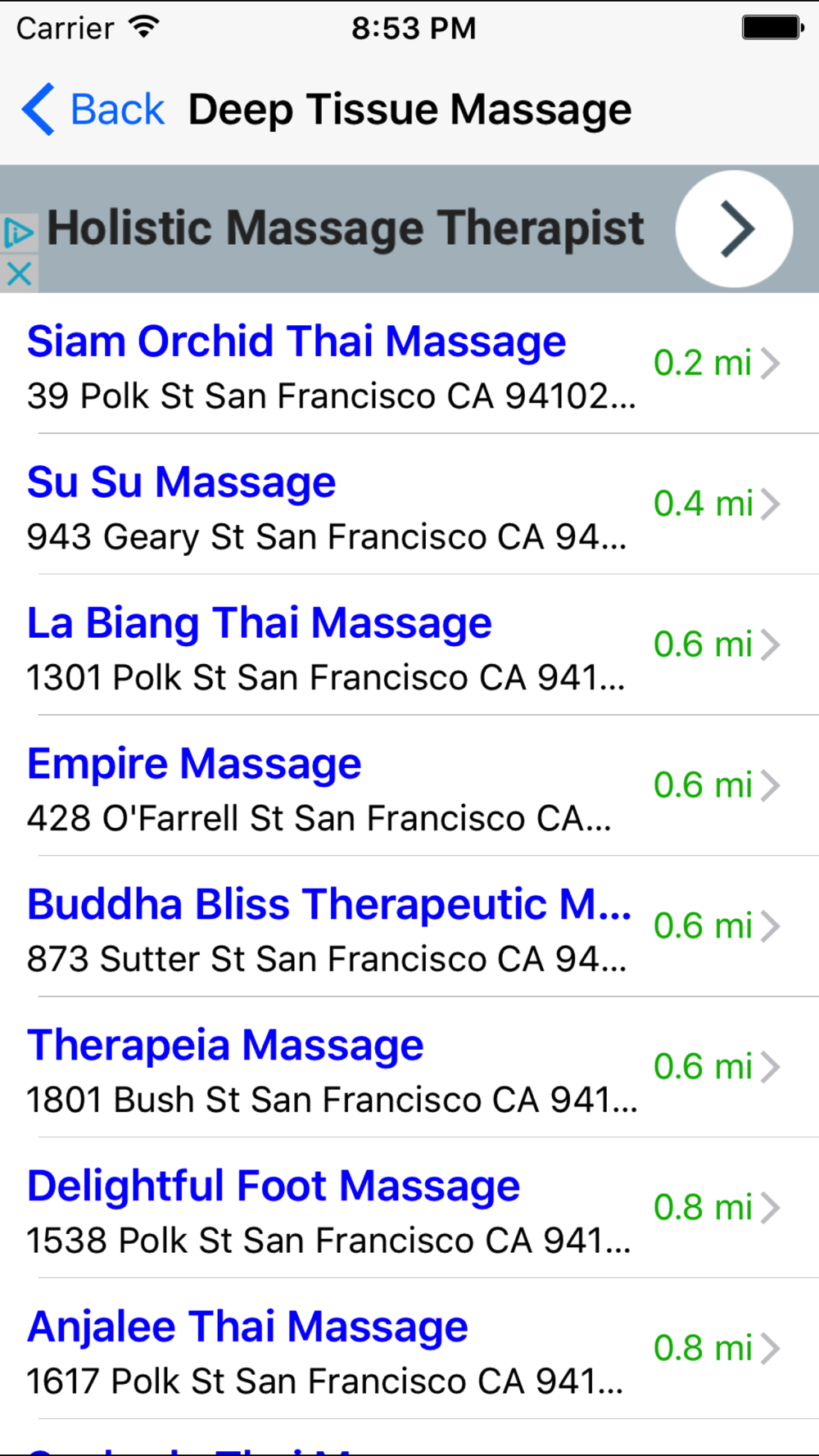The width and height of the screenshot is (819, 1456).
Task: Open Siam Orchid Thai Massage details
Action: (409, 364)
